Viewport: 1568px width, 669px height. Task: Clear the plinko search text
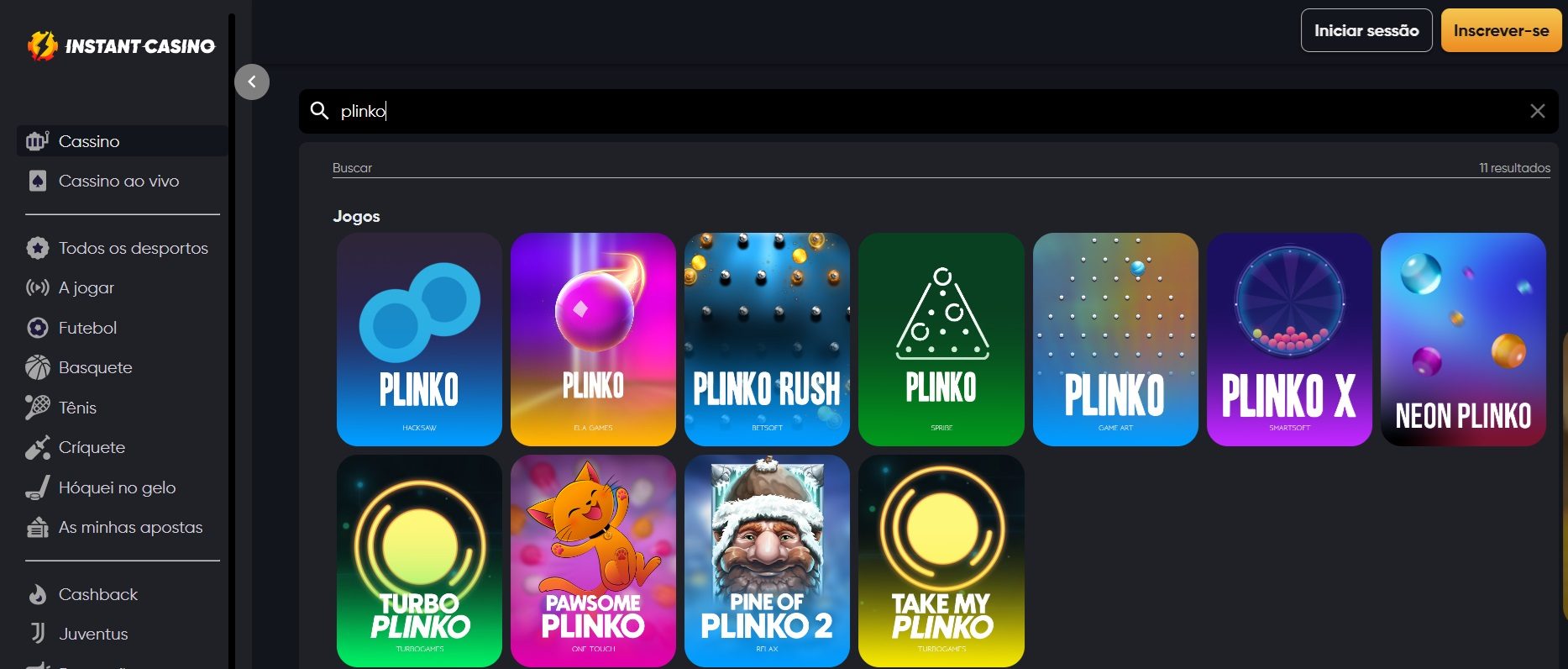point(1537,111)
